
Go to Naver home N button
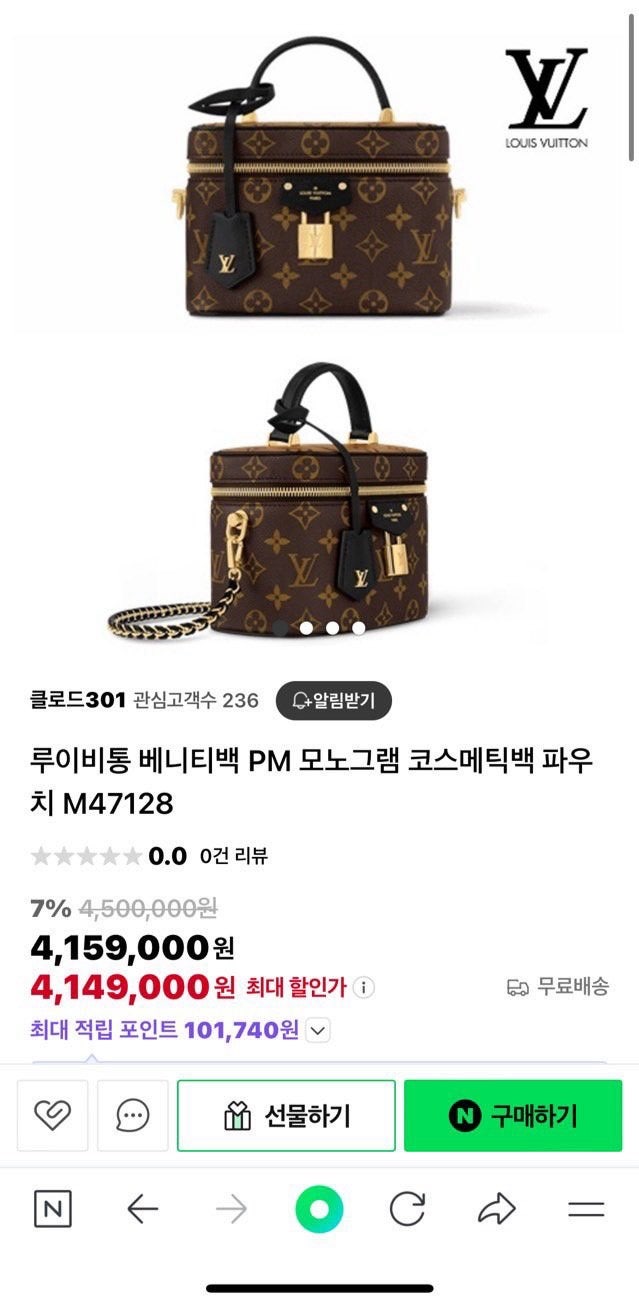[53, 1210]
